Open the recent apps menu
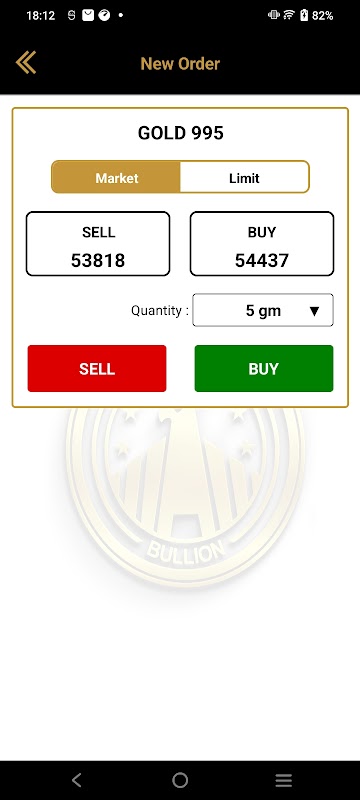The width and height of the screenshot is (360, 800). (x=284, y=780)
